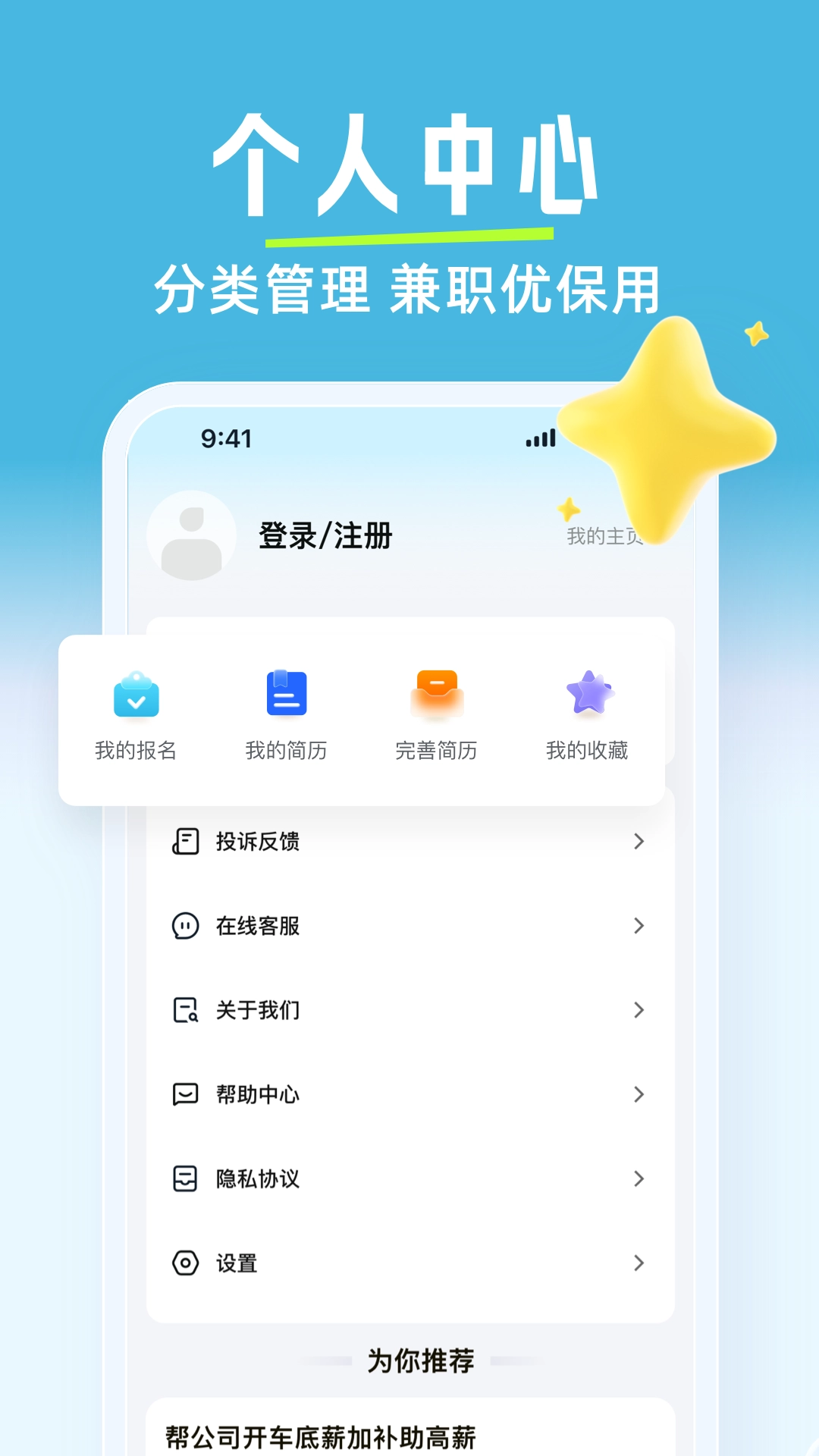Tap the 关于我们 document icon
Screen dimensions: 819x1456
point(184,1010)
